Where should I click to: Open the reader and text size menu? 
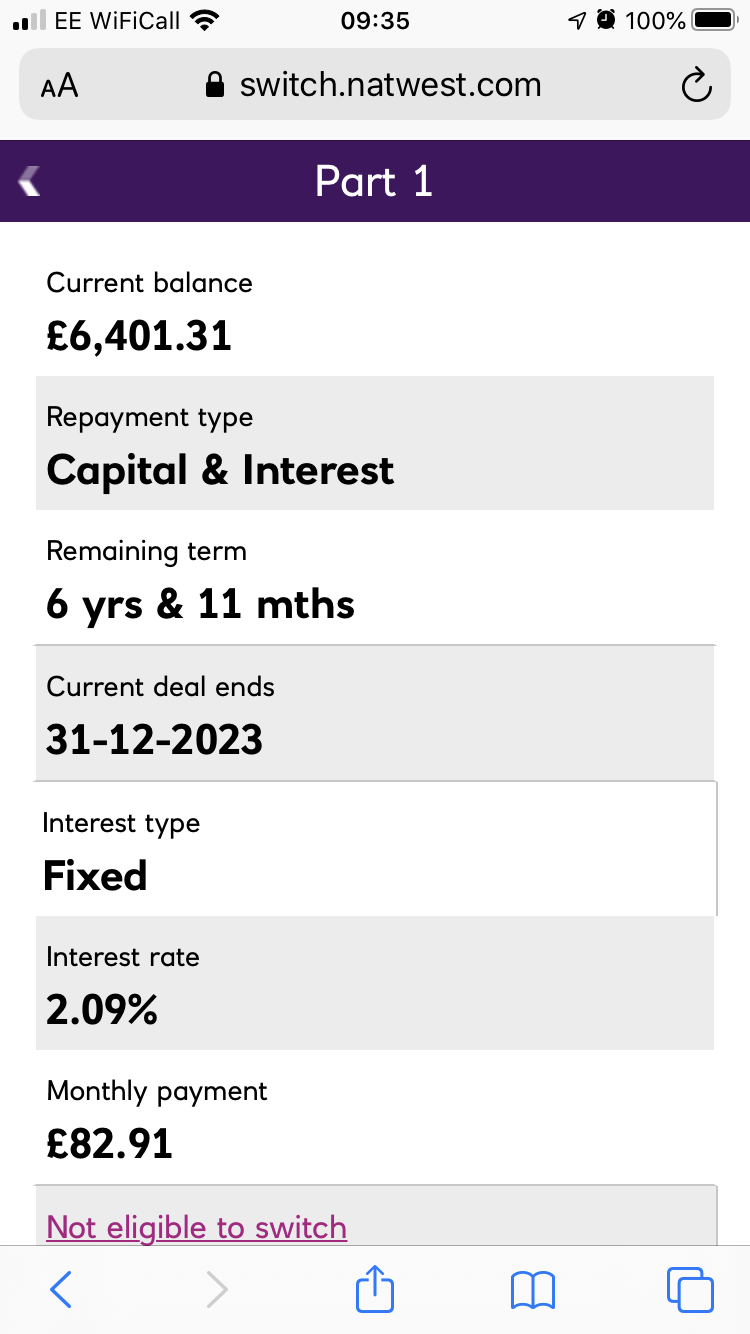(60, 86)
